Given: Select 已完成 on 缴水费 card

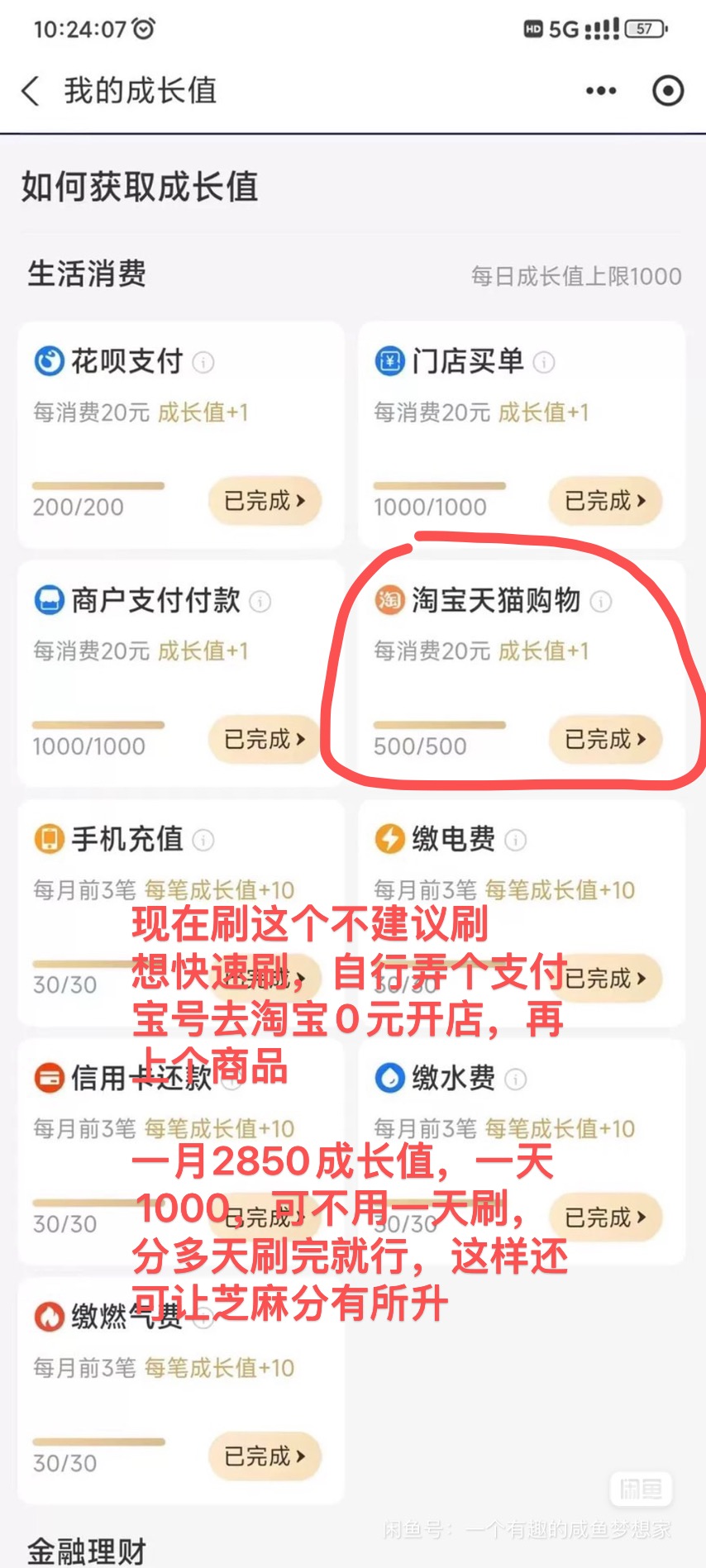Looking at the screenshot, I should pyautogui.click(x=605, y=1217).
